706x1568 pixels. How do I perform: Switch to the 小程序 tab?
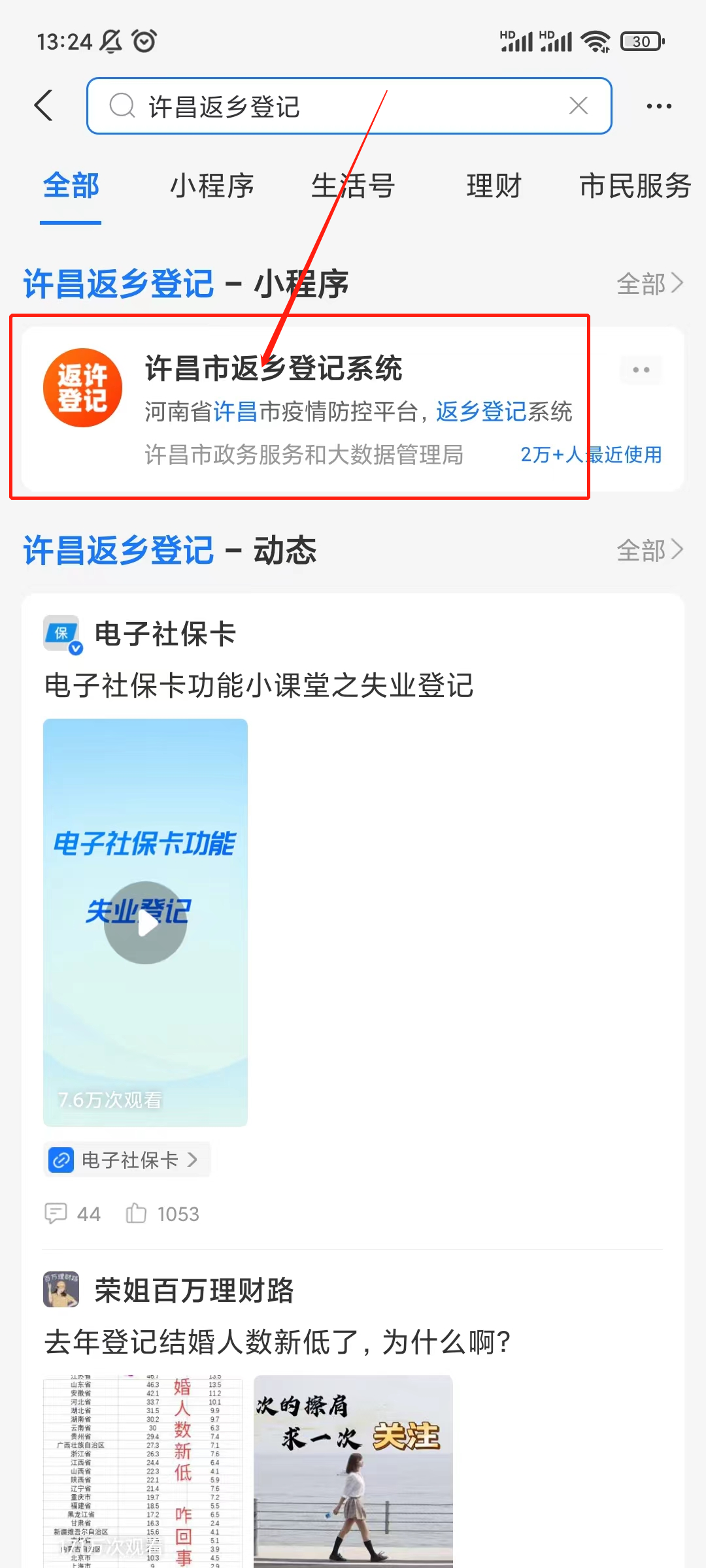click(x=212, y=187)
